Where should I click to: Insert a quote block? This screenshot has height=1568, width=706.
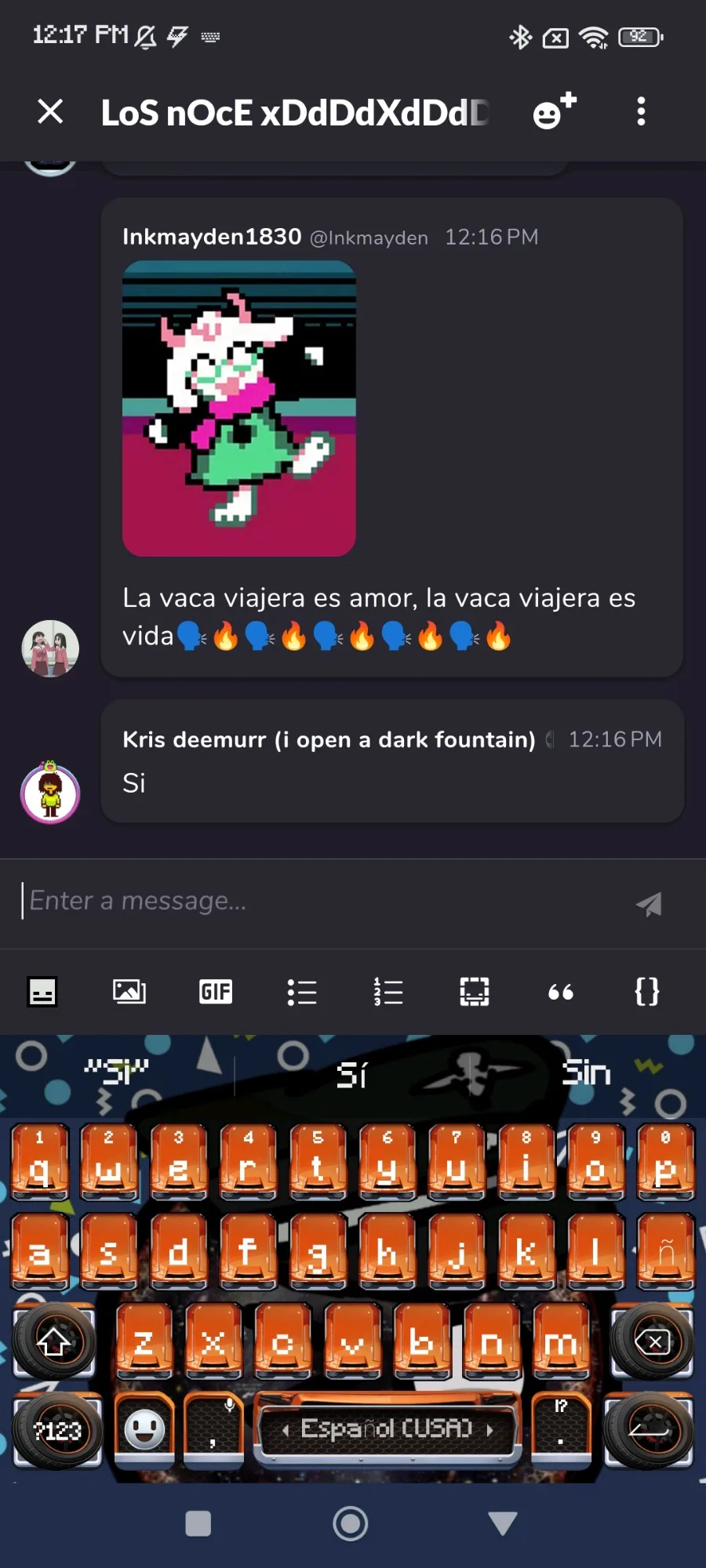pos(561,993)
